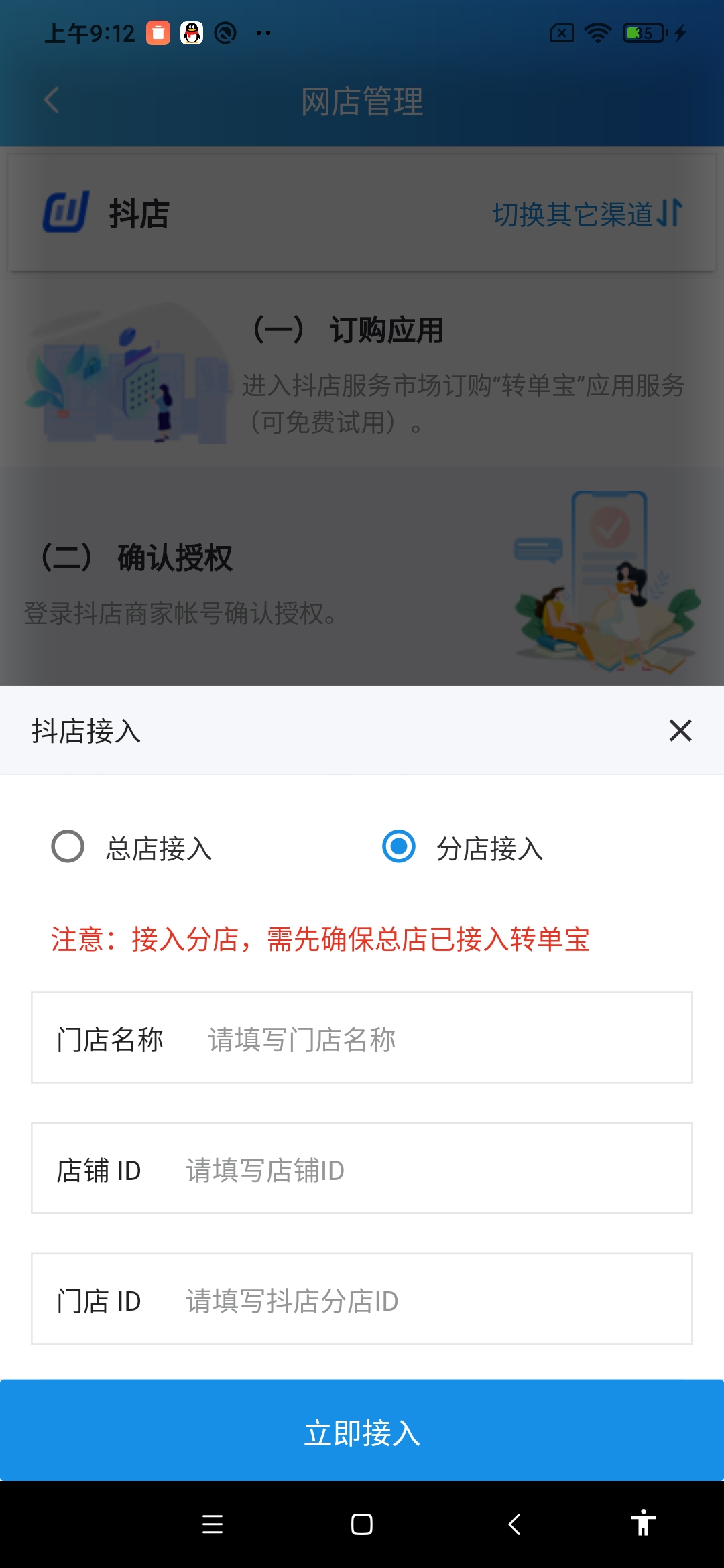The image size is (724, 1568).
Task: Close the 抖店接入 dialog
Action: pos(680,730)
